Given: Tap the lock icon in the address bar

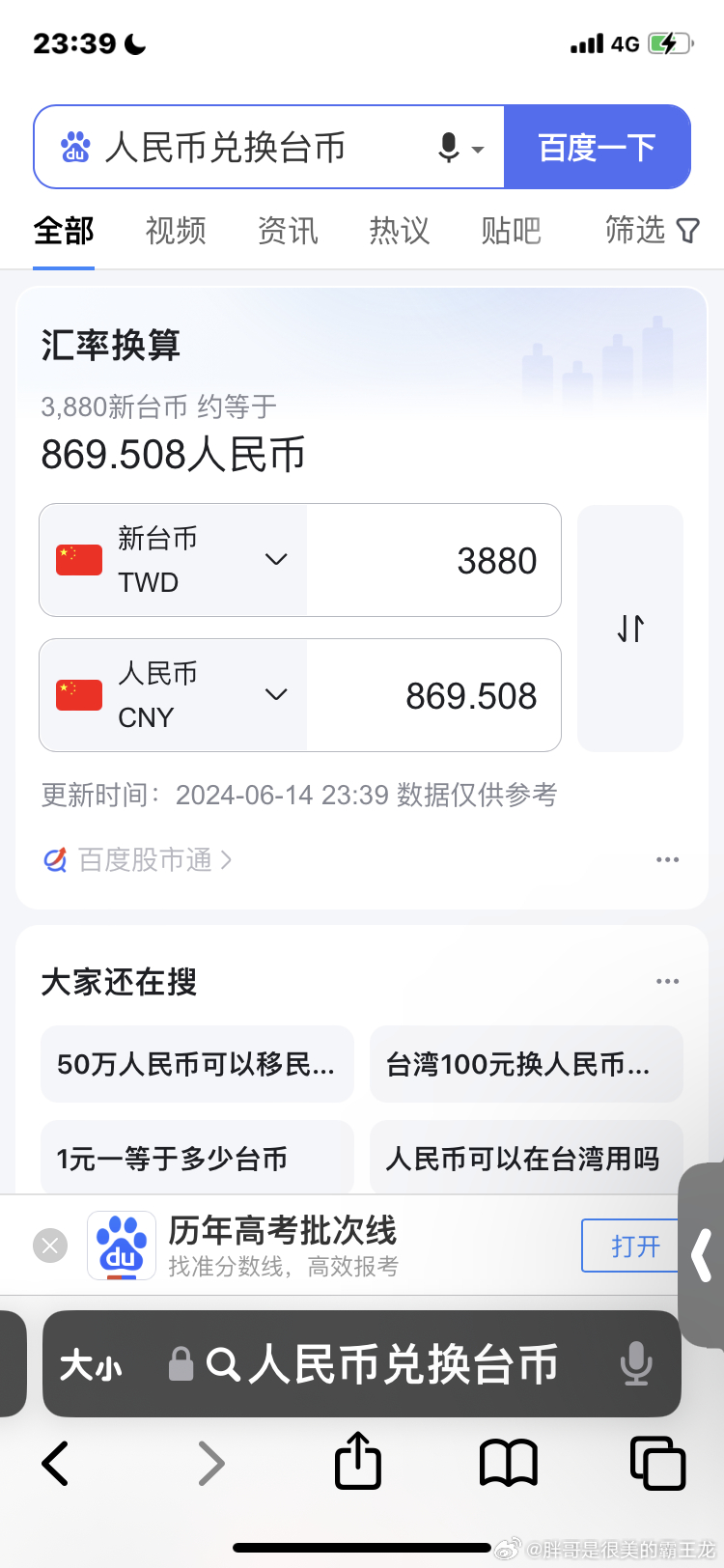Looking at the screenshot, I should tap(181, 1364).
